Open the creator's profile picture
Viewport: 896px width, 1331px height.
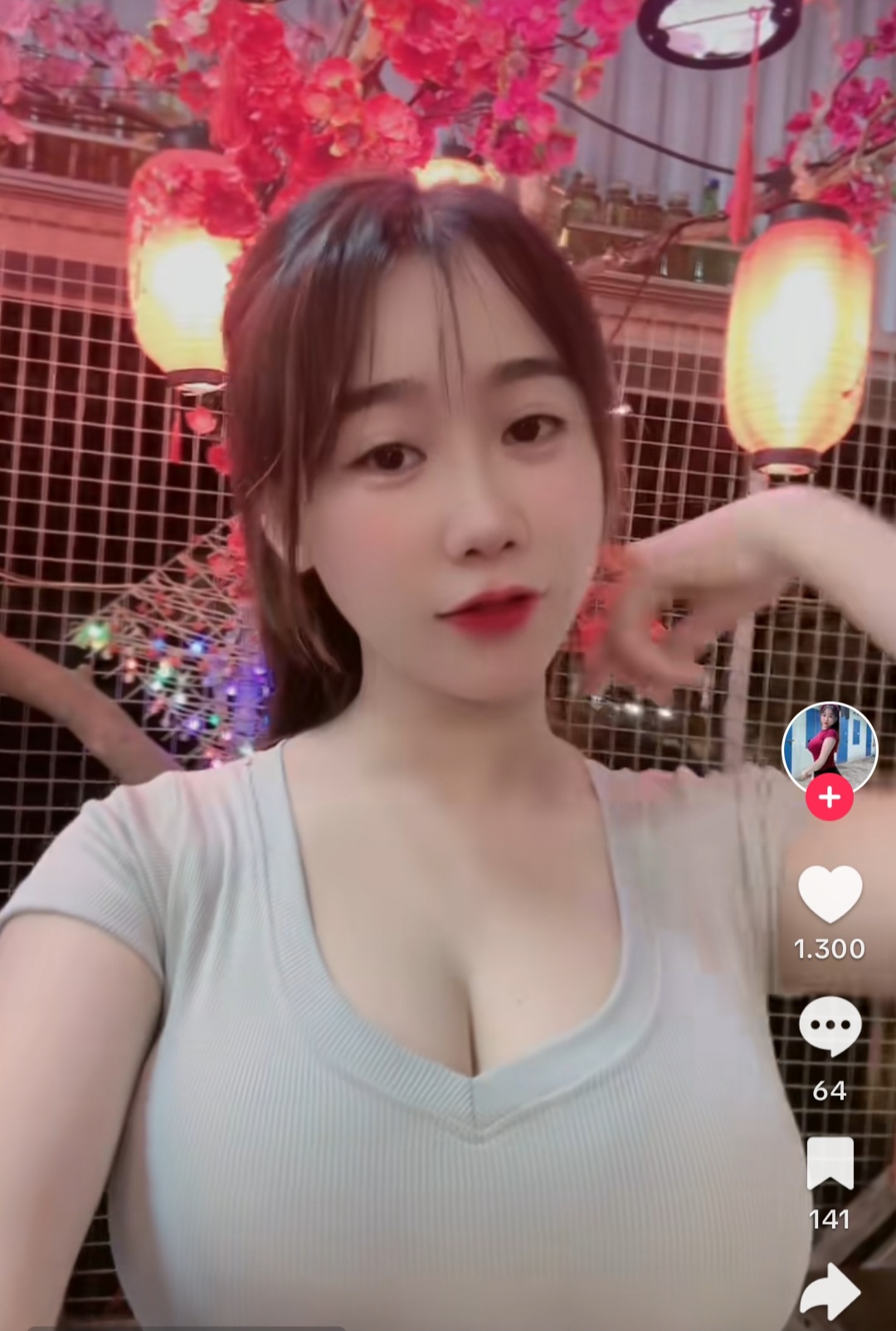[x=830, y=746]
